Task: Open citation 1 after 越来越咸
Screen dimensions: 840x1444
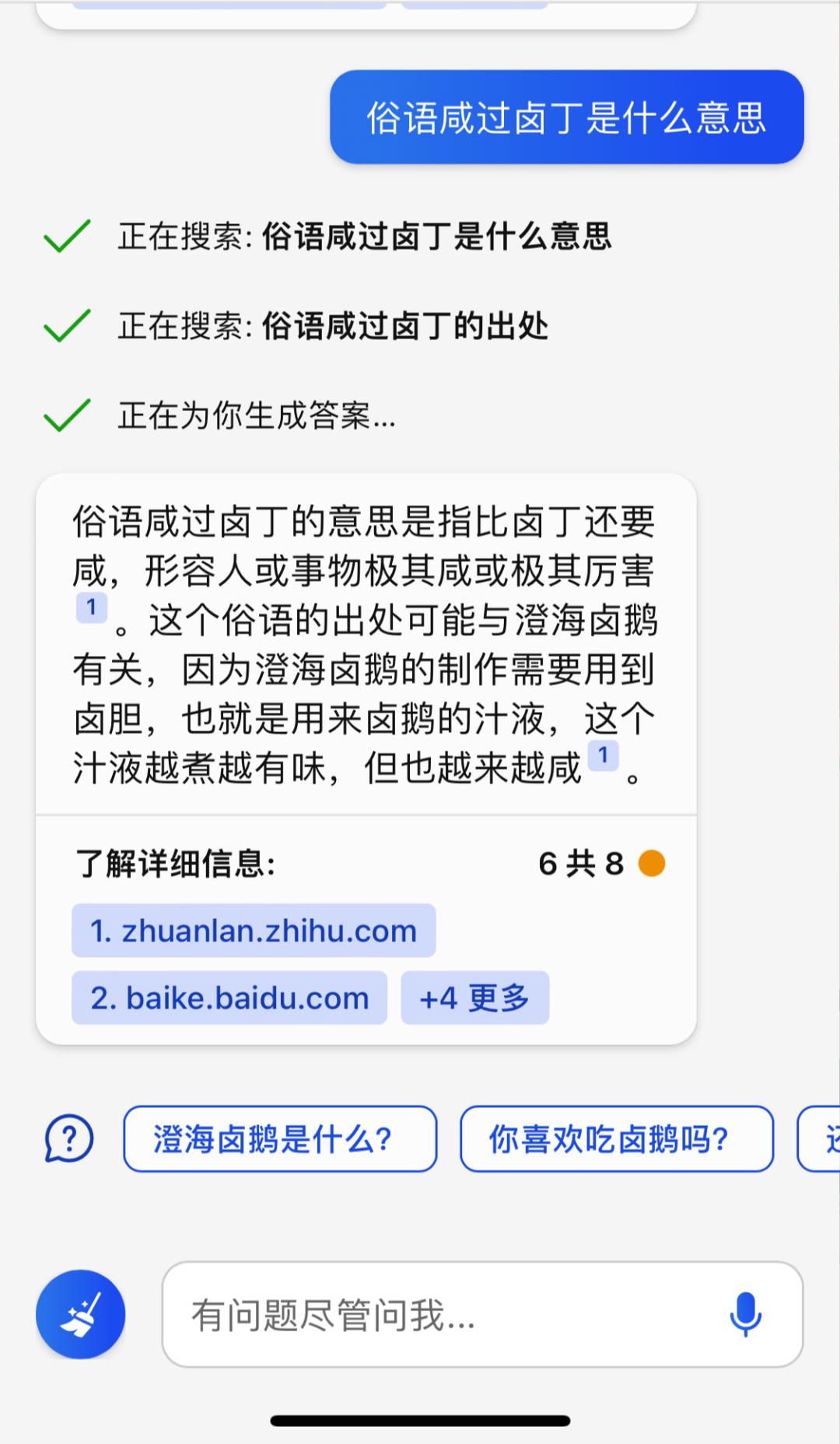Action: pos(603,755)
